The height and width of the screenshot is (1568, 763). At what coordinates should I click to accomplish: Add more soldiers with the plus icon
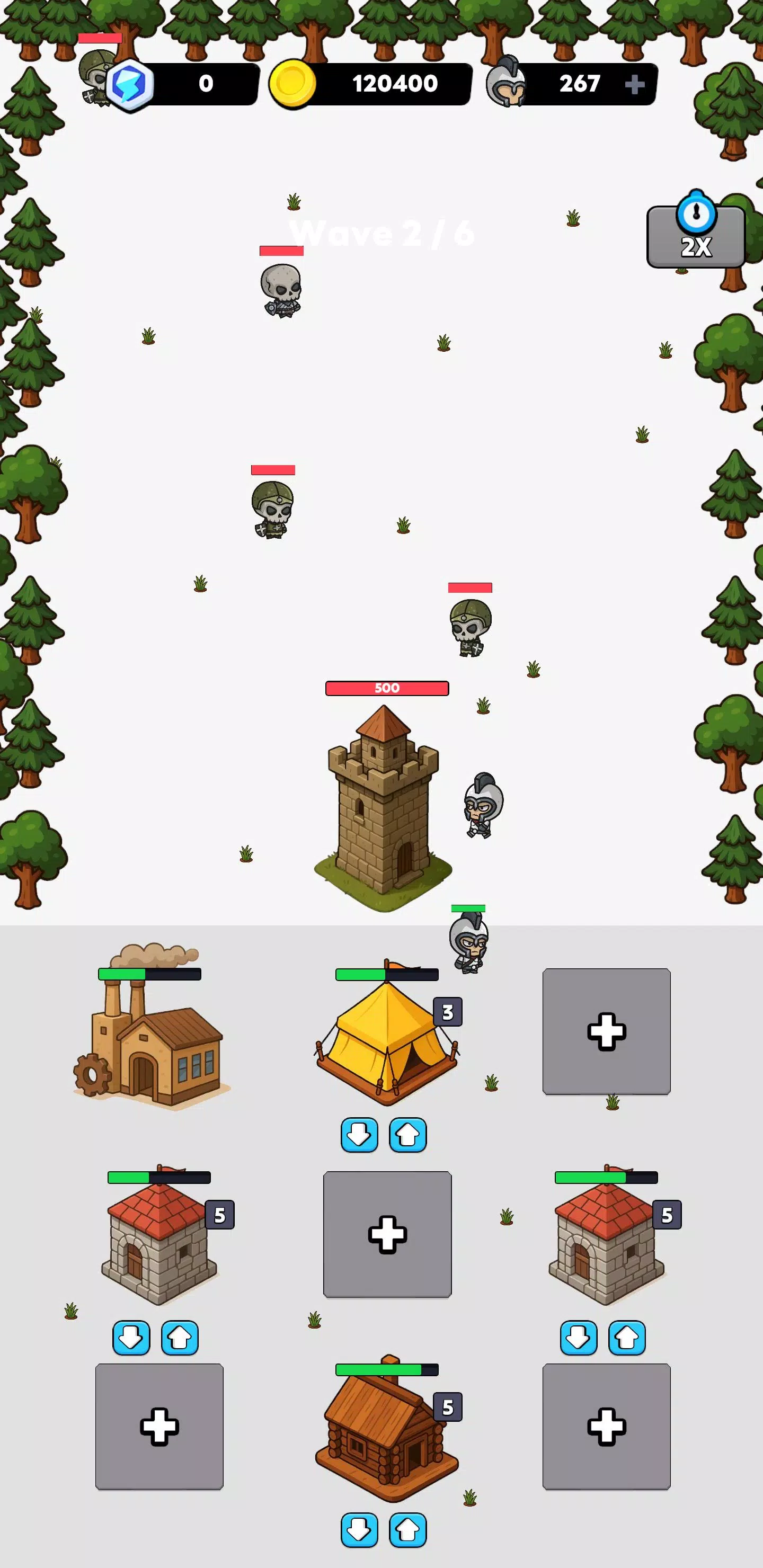point(634,85)
